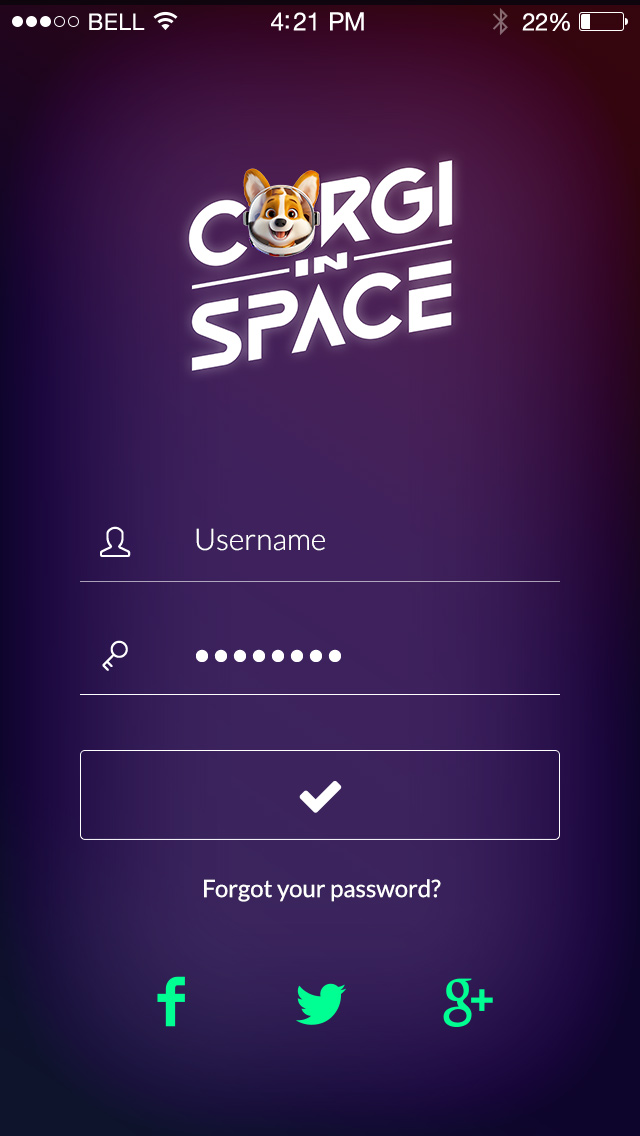Focus the Username text field

[320, 541]
